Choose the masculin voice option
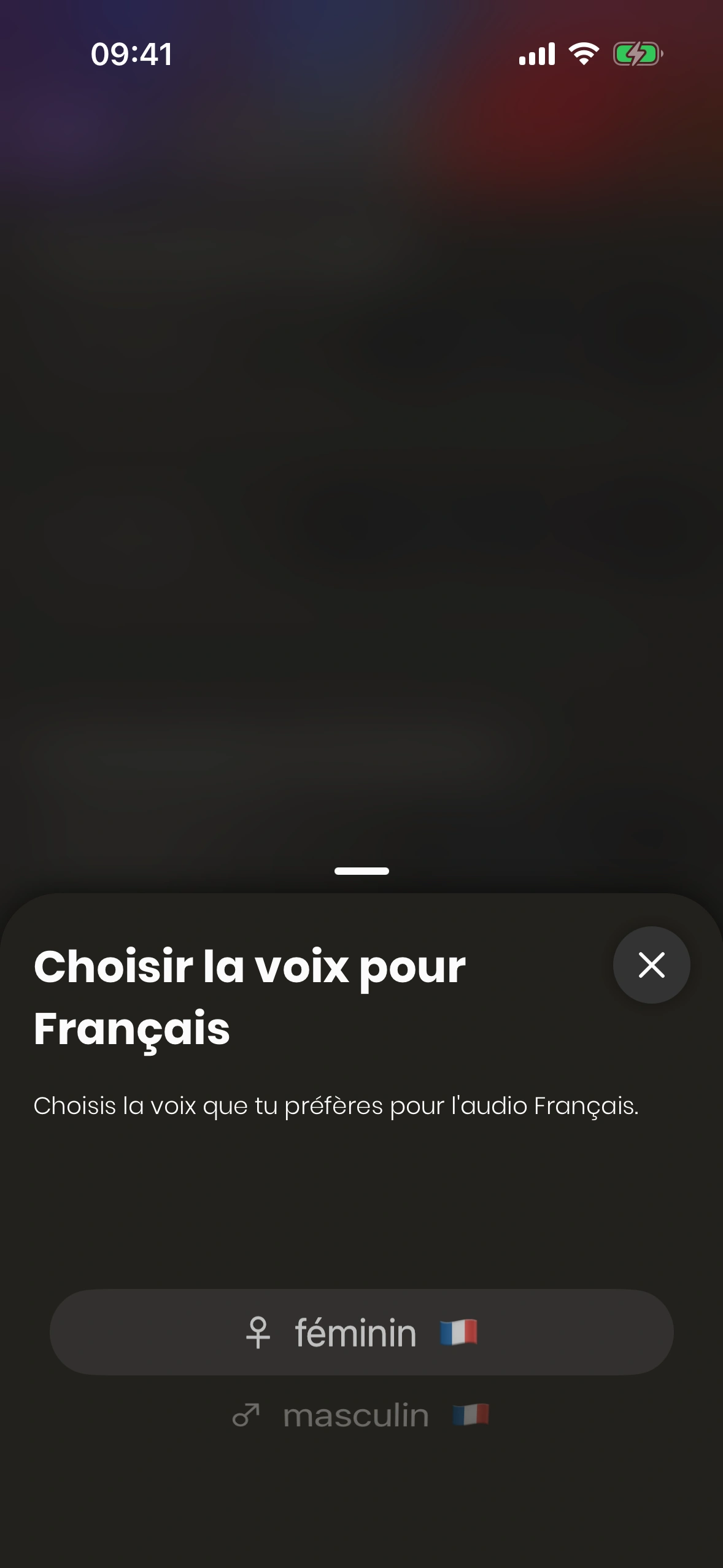Viewport: 723px width, 1568px height. pos(360,1416)
